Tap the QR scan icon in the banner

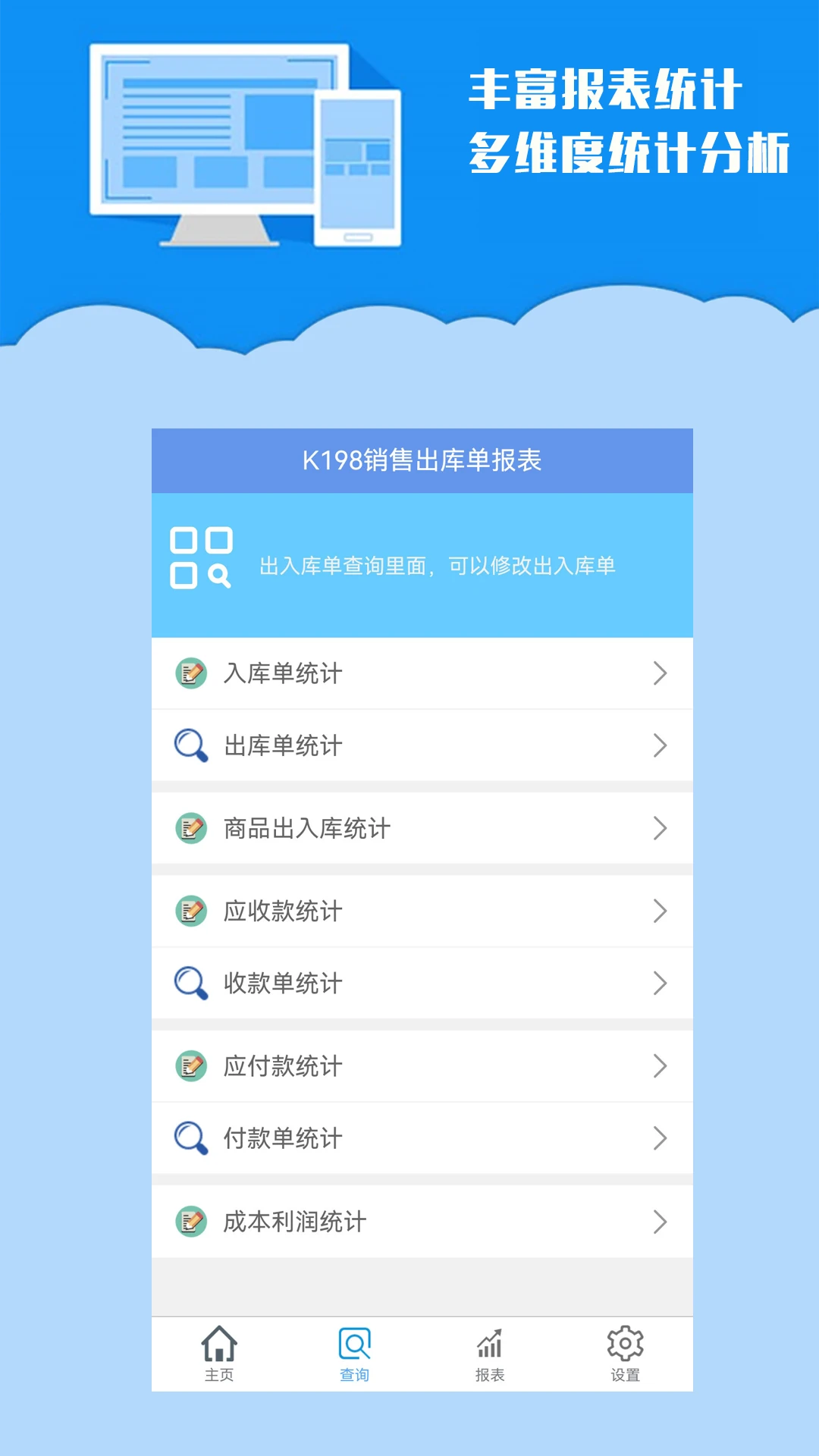click(202, 556)
